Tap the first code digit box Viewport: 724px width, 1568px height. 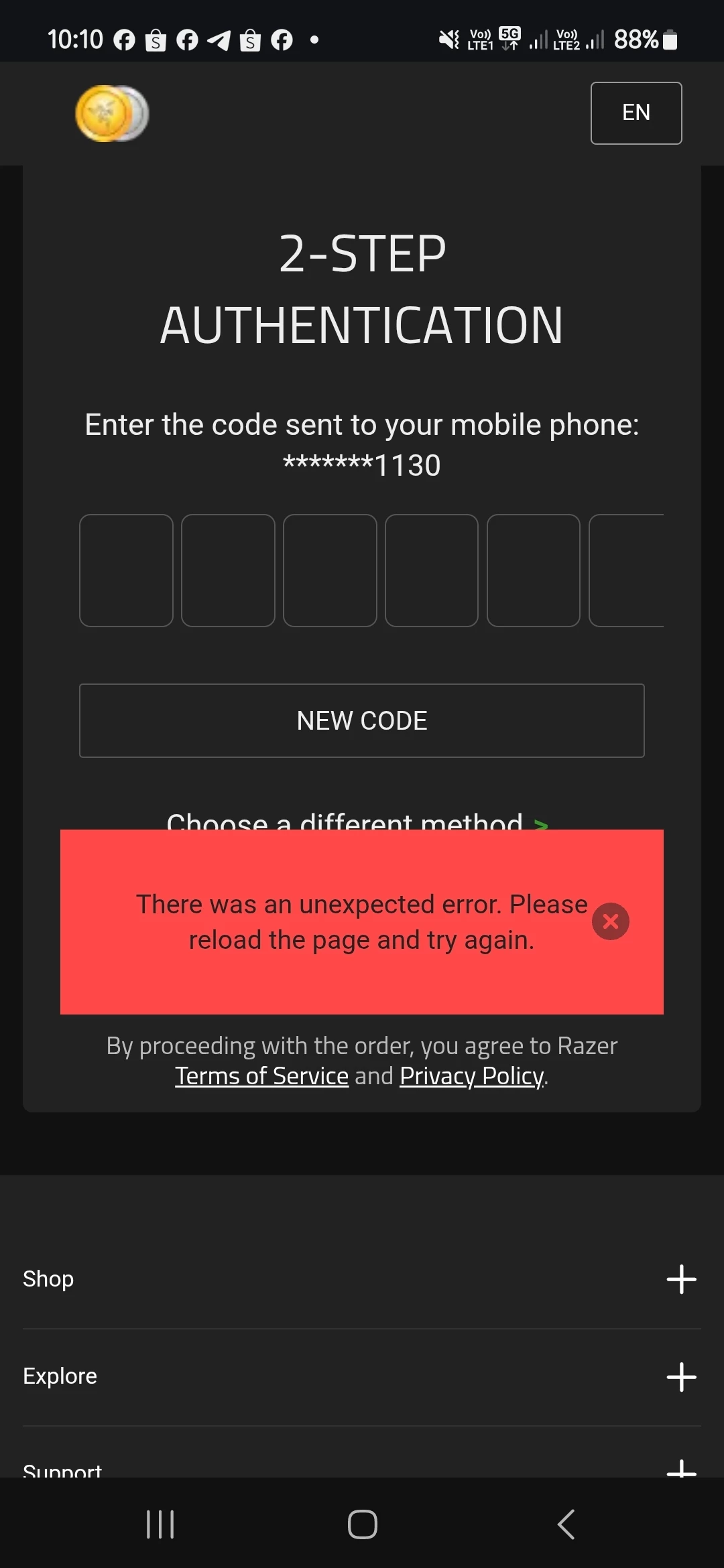(126, 570)
